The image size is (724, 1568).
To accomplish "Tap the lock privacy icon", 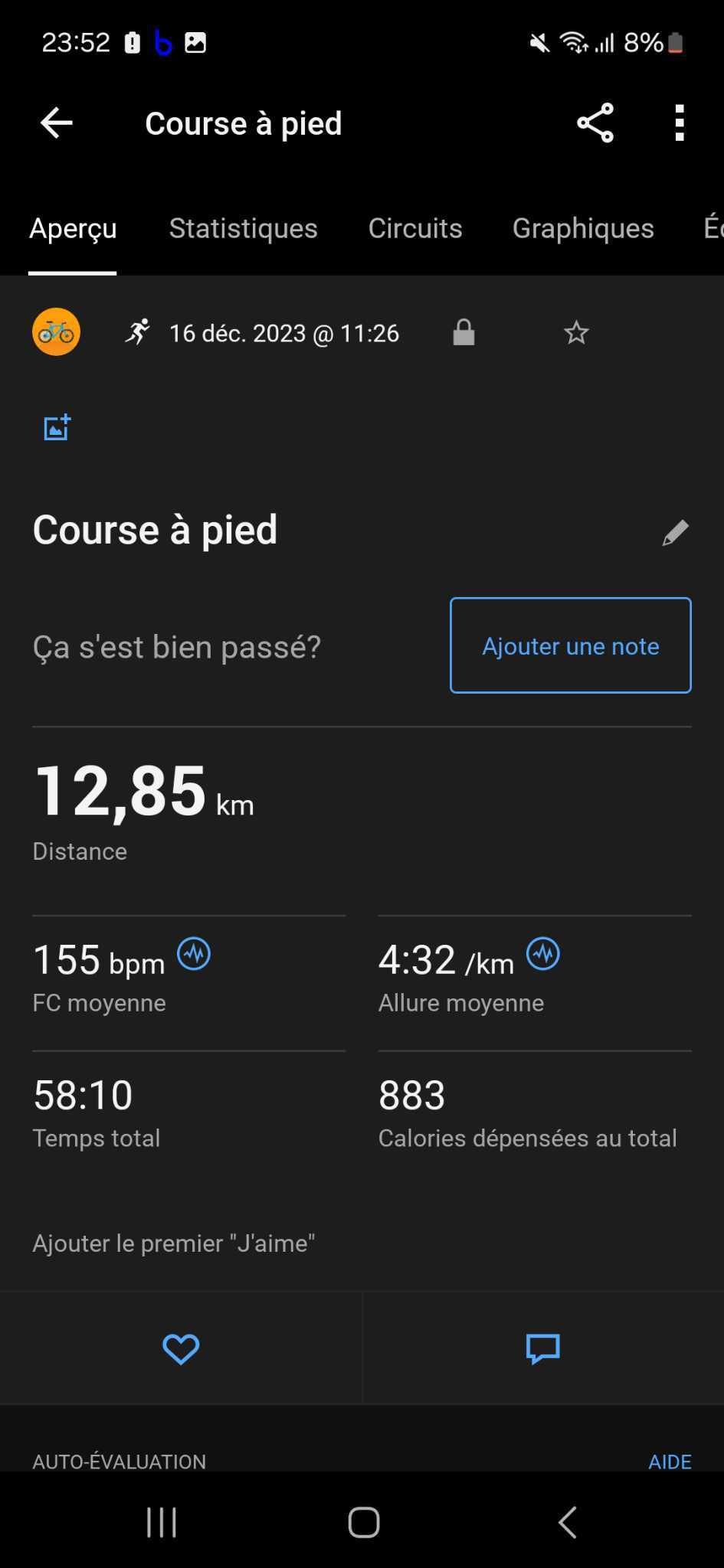I will [x=464, y=333].
